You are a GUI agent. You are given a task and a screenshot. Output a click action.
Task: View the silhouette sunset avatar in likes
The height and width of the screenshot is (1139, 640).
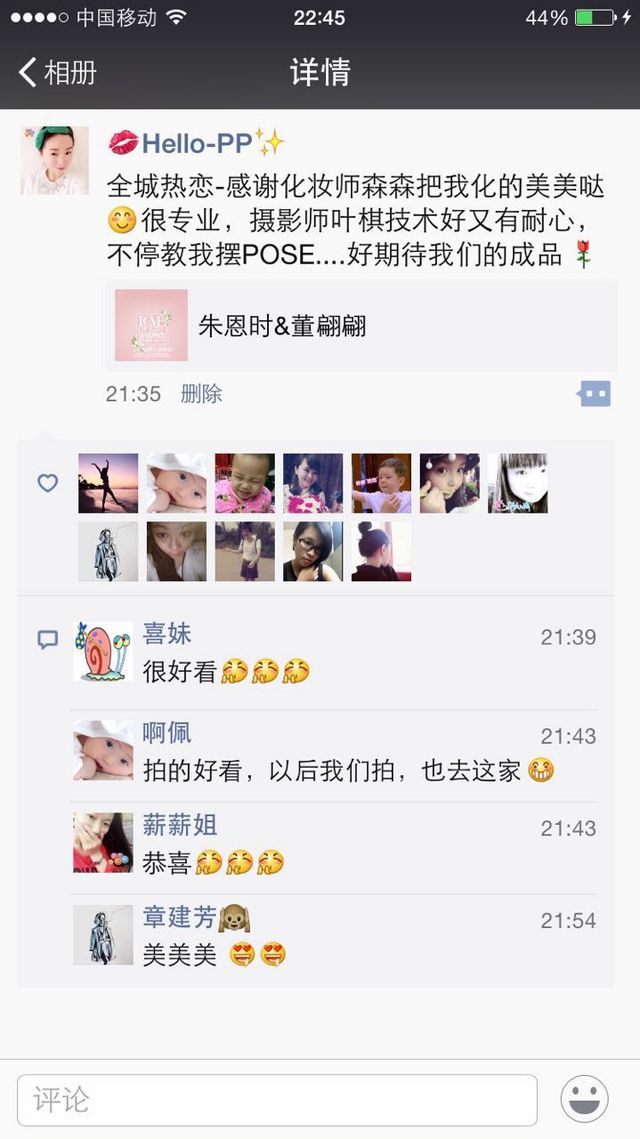click(x=108, y=483)
